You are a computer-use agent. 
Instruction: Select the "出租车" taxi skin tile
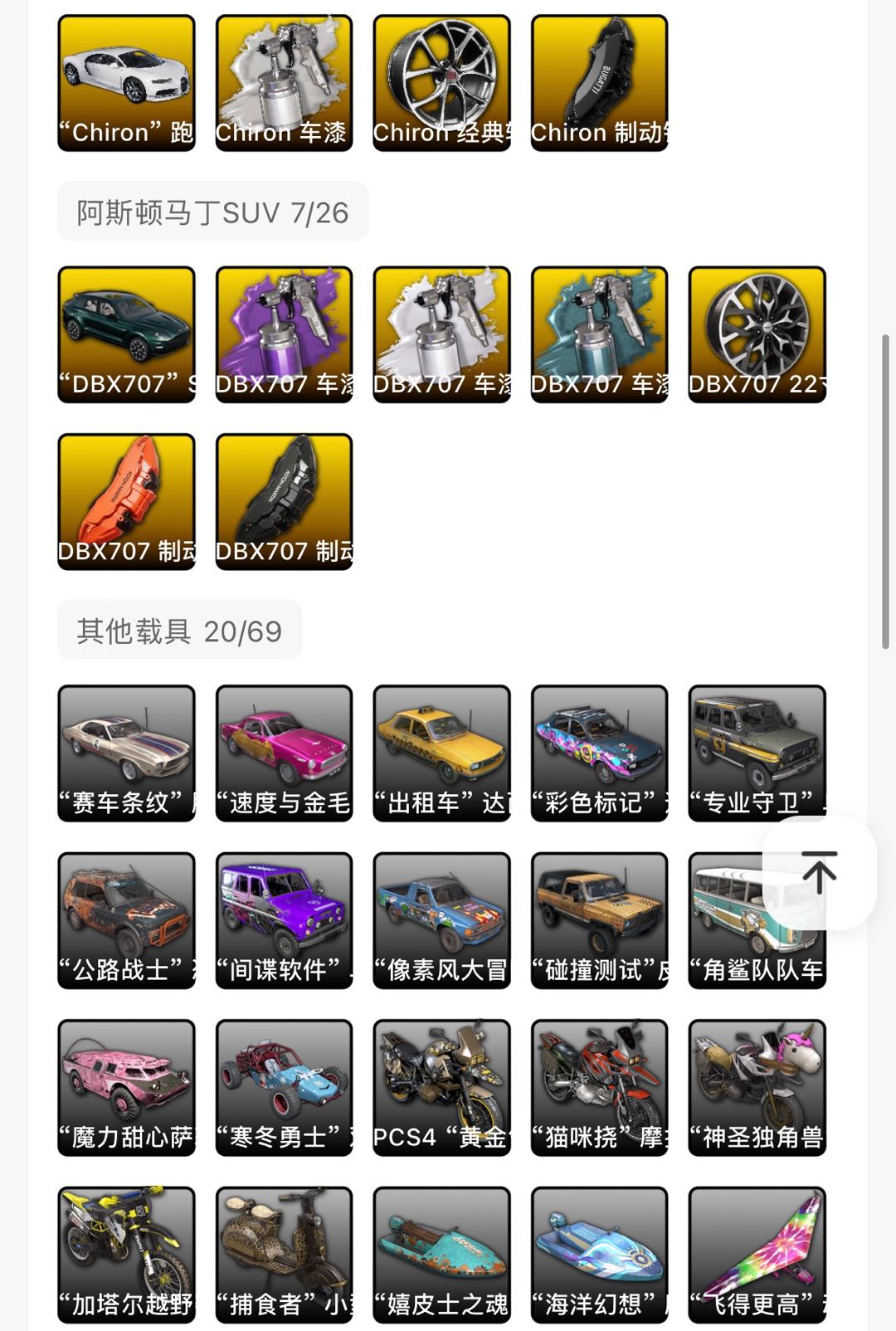441,753
